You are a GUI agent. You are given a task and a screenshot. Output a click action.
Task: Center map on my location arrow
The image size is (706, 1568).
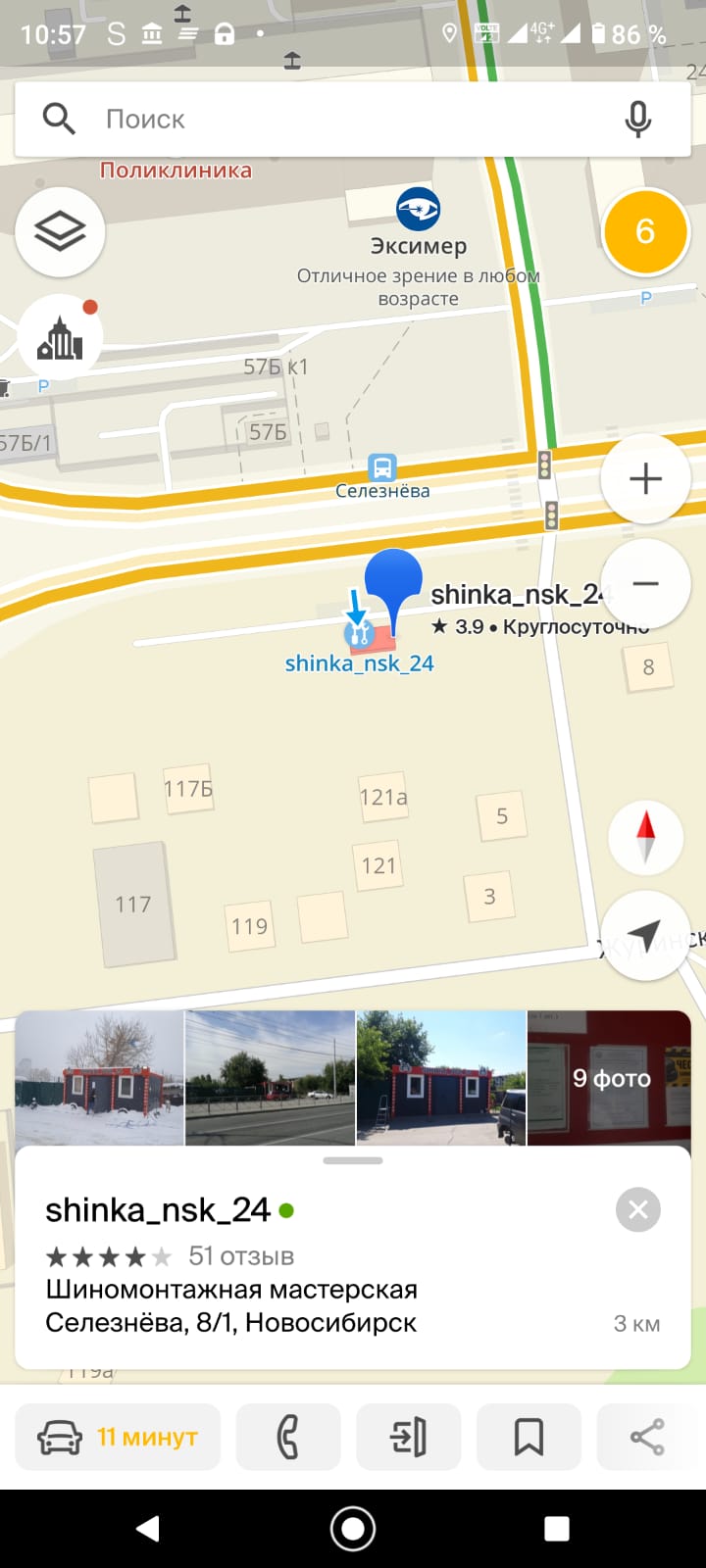coord(645,935)
